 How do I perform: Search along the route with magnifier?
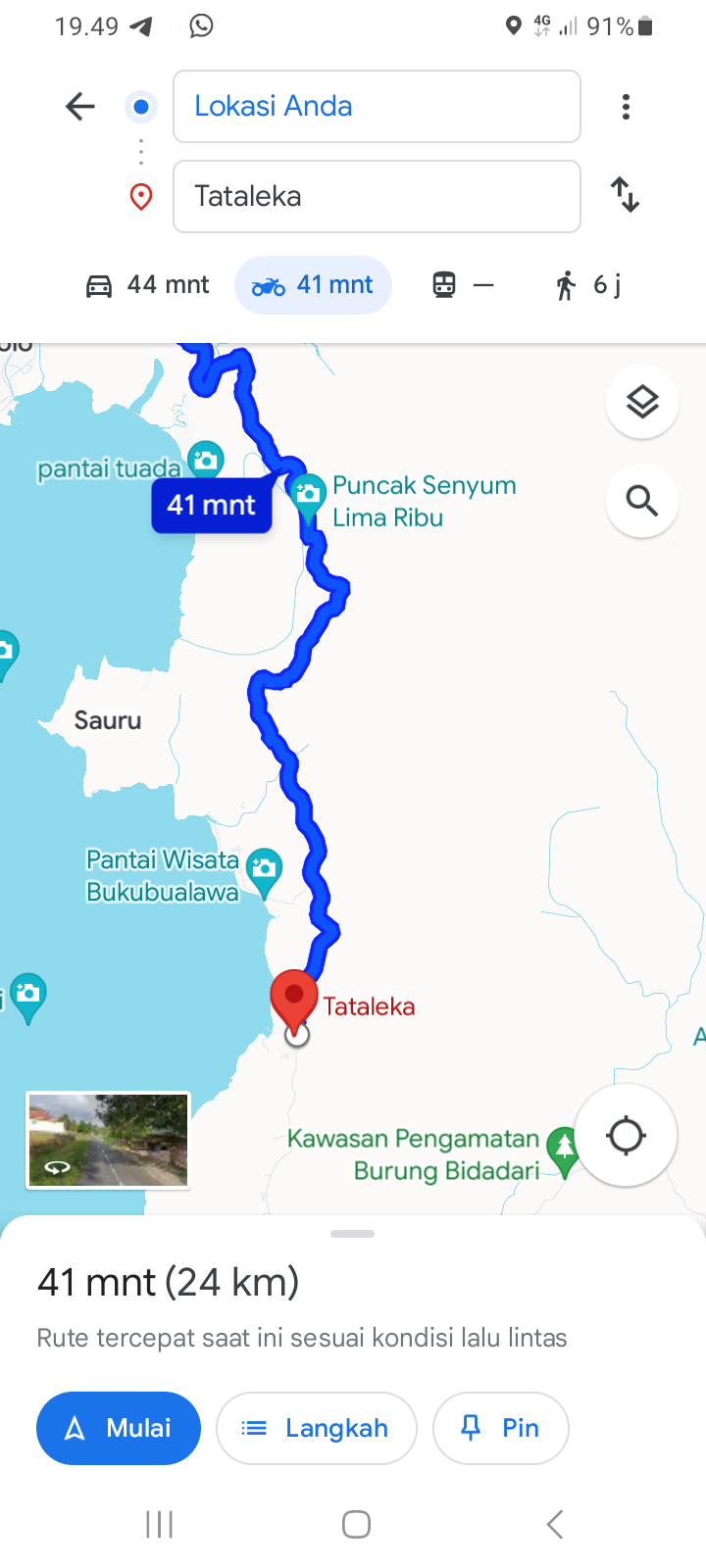click(642, 501)
